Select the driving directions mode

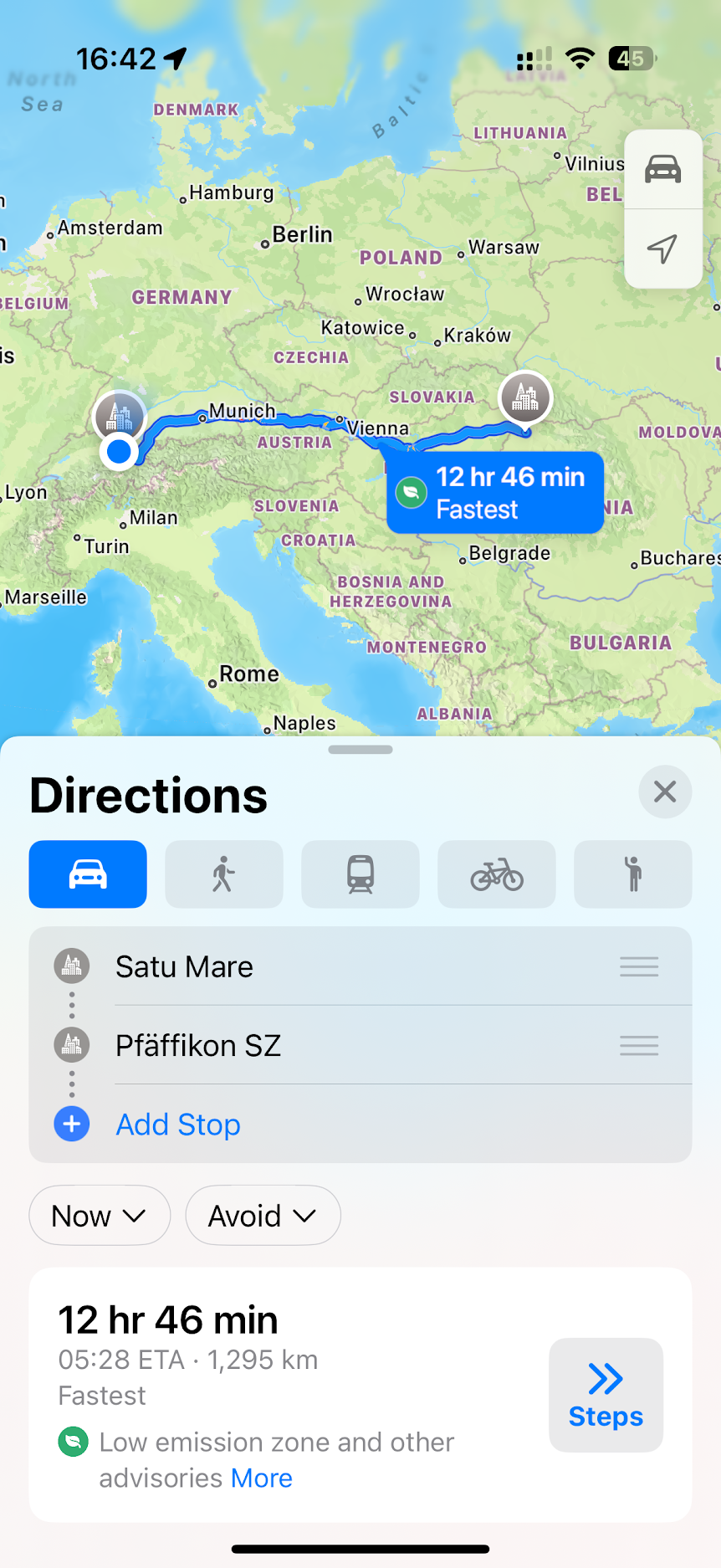tap(88, 874)
